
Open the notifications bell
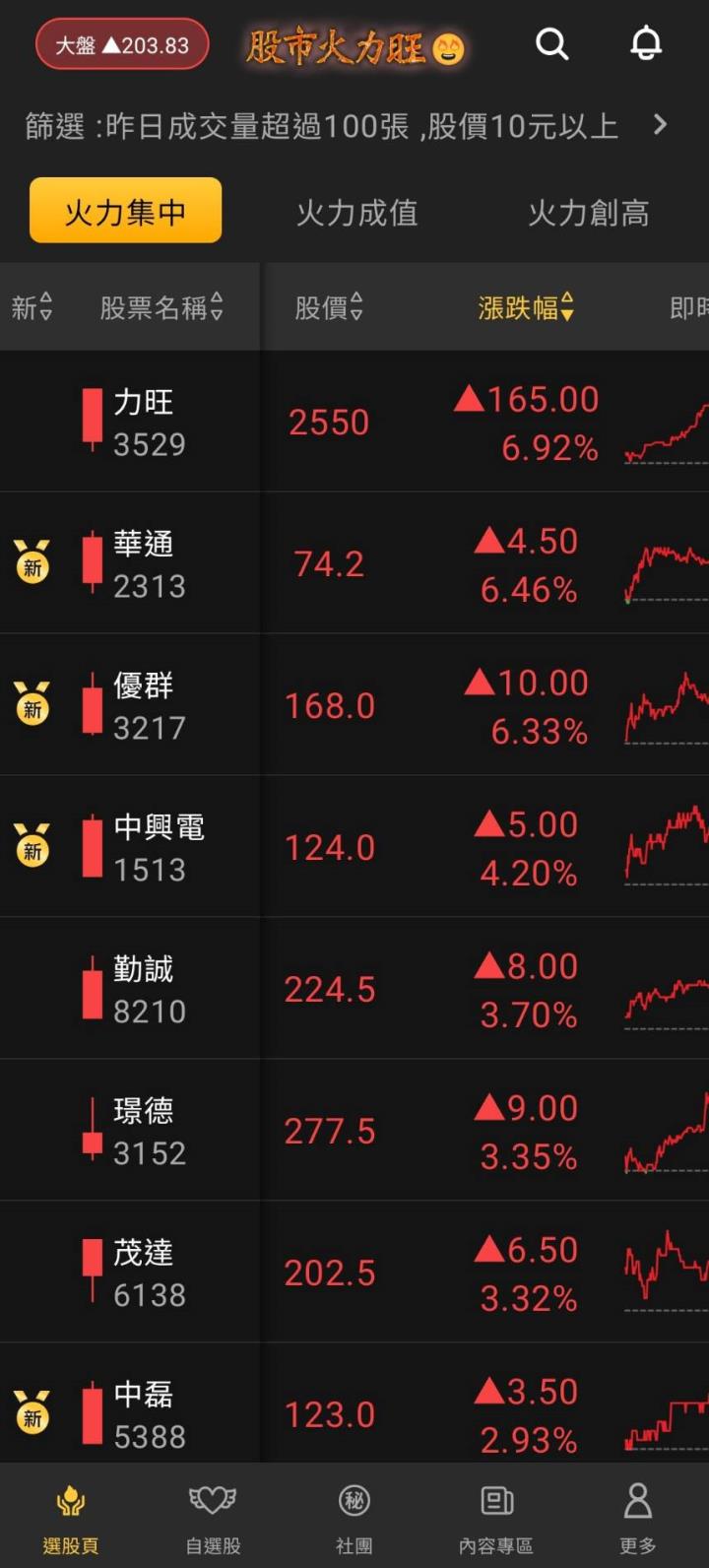click(646, 44)
